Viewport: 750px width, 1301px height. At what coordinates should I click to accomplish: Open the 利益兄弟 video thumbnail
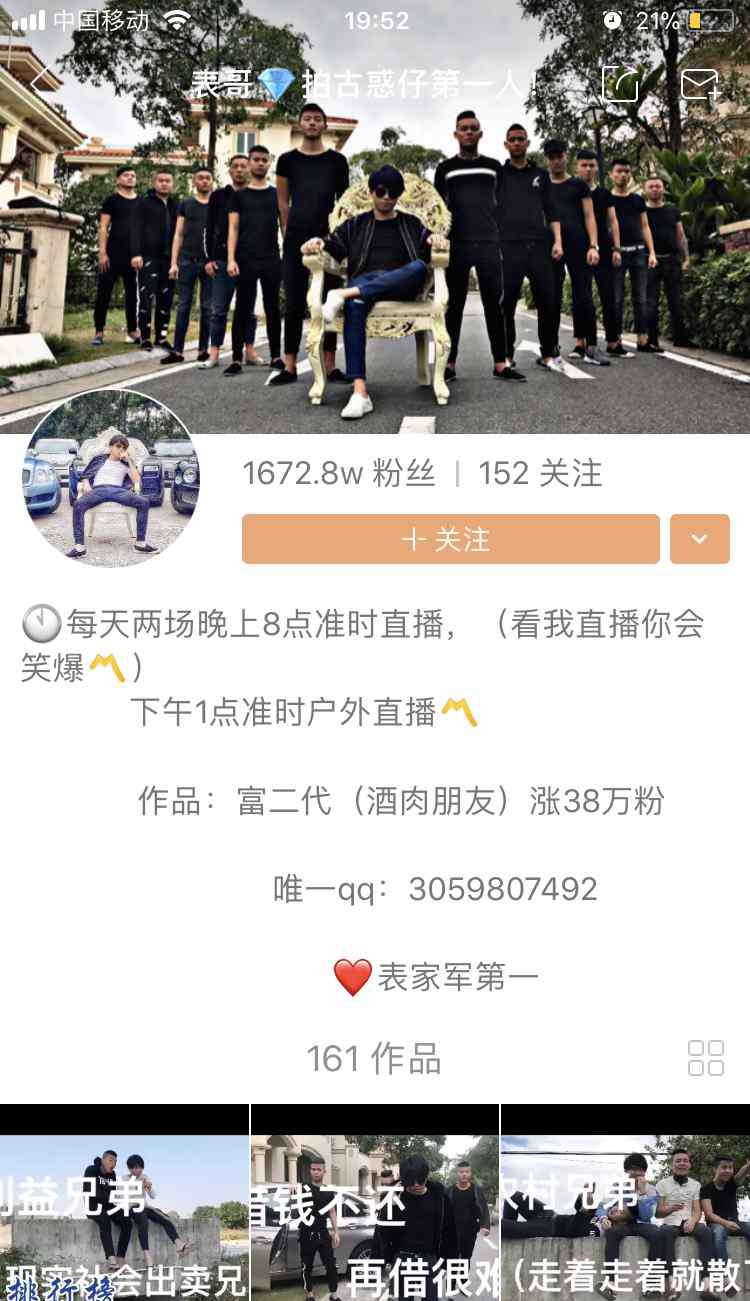tap(124, 1205)
